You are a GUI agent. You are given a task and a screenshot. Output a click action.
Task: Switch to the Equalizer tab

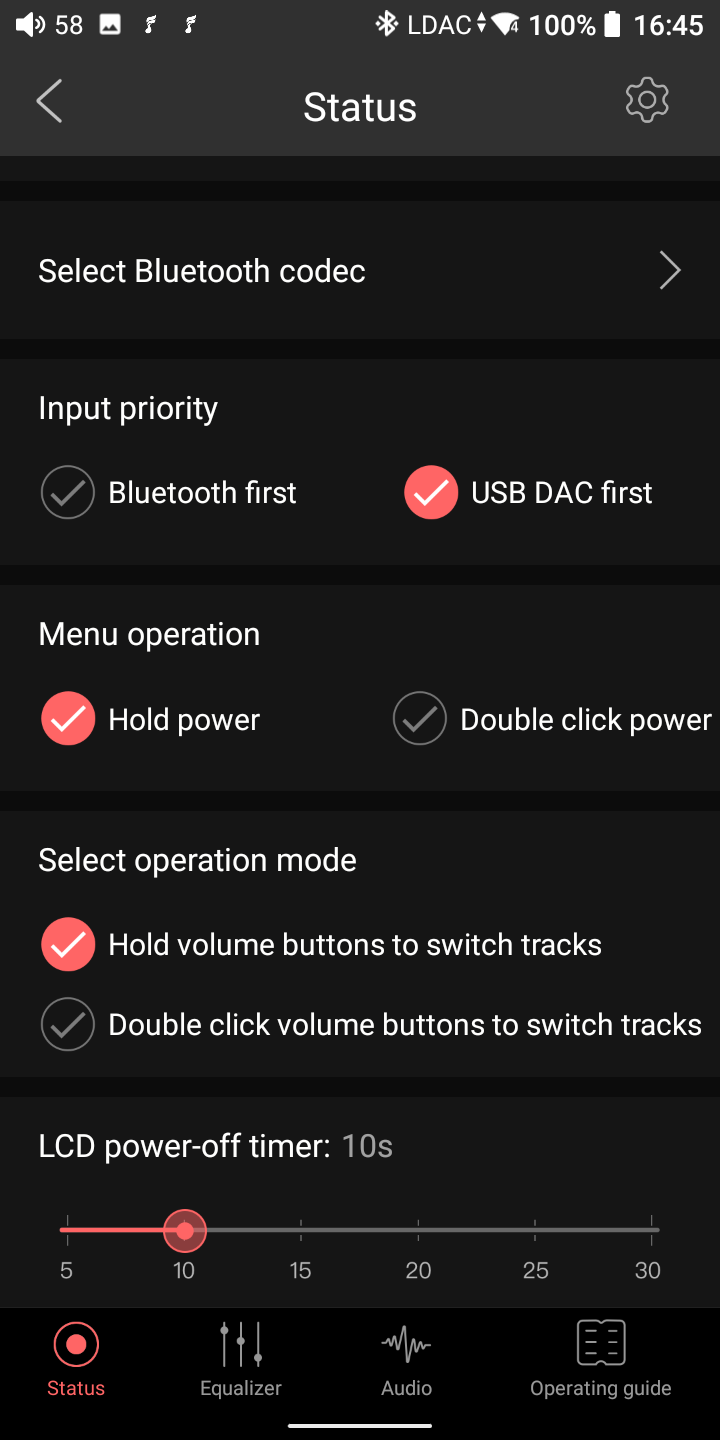241,1358
